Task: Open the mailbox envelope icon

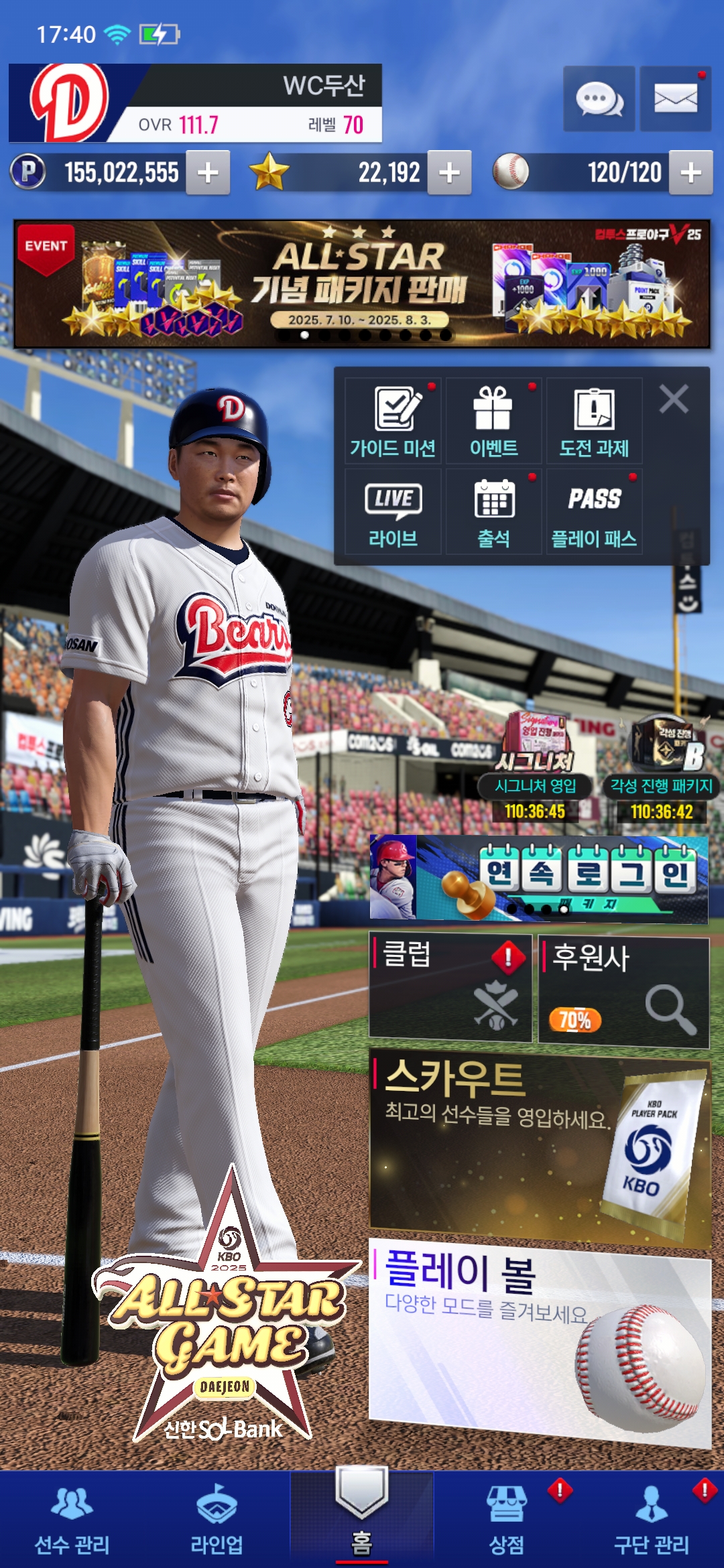Action: pyautogui.click(x=675, y=99)
